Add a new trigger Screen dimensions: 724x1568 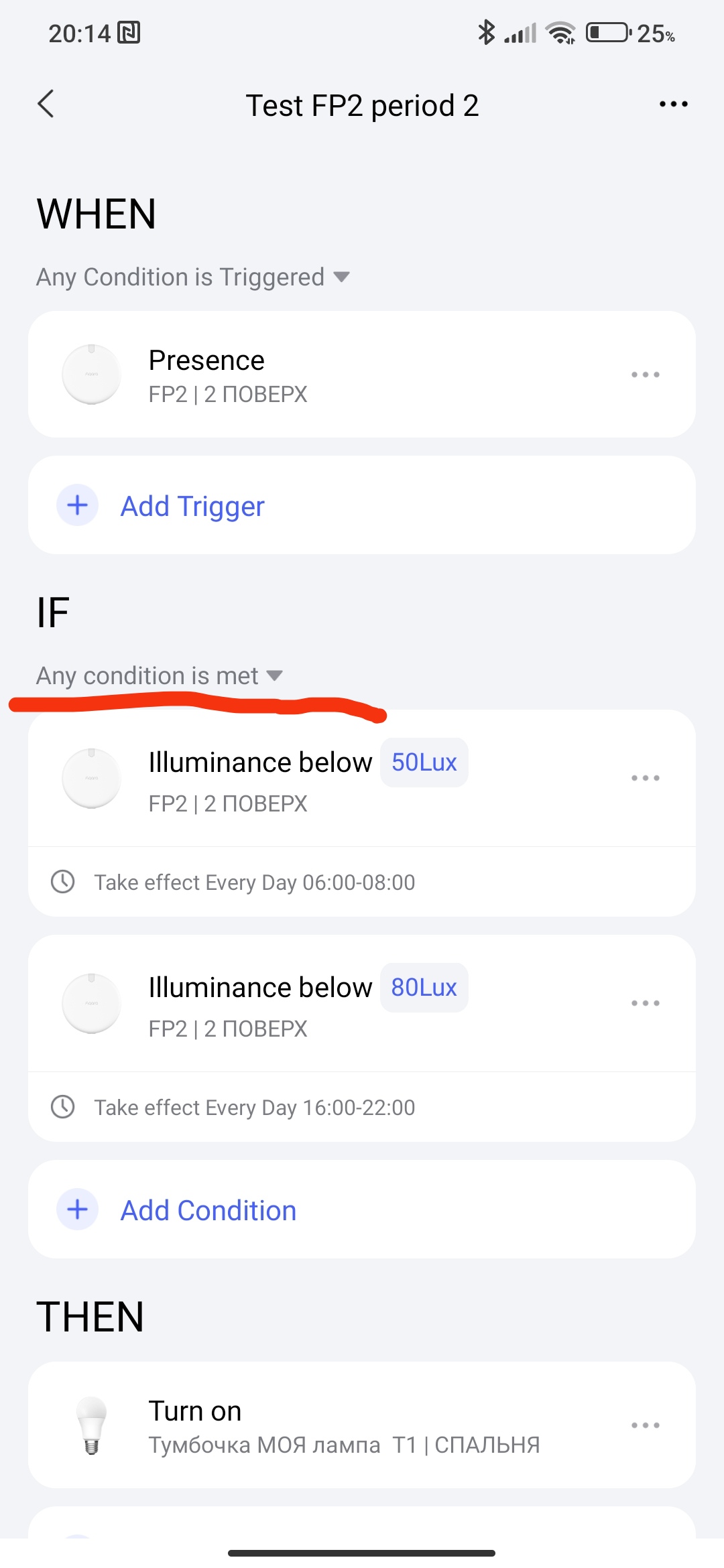[x=193, y=506]
